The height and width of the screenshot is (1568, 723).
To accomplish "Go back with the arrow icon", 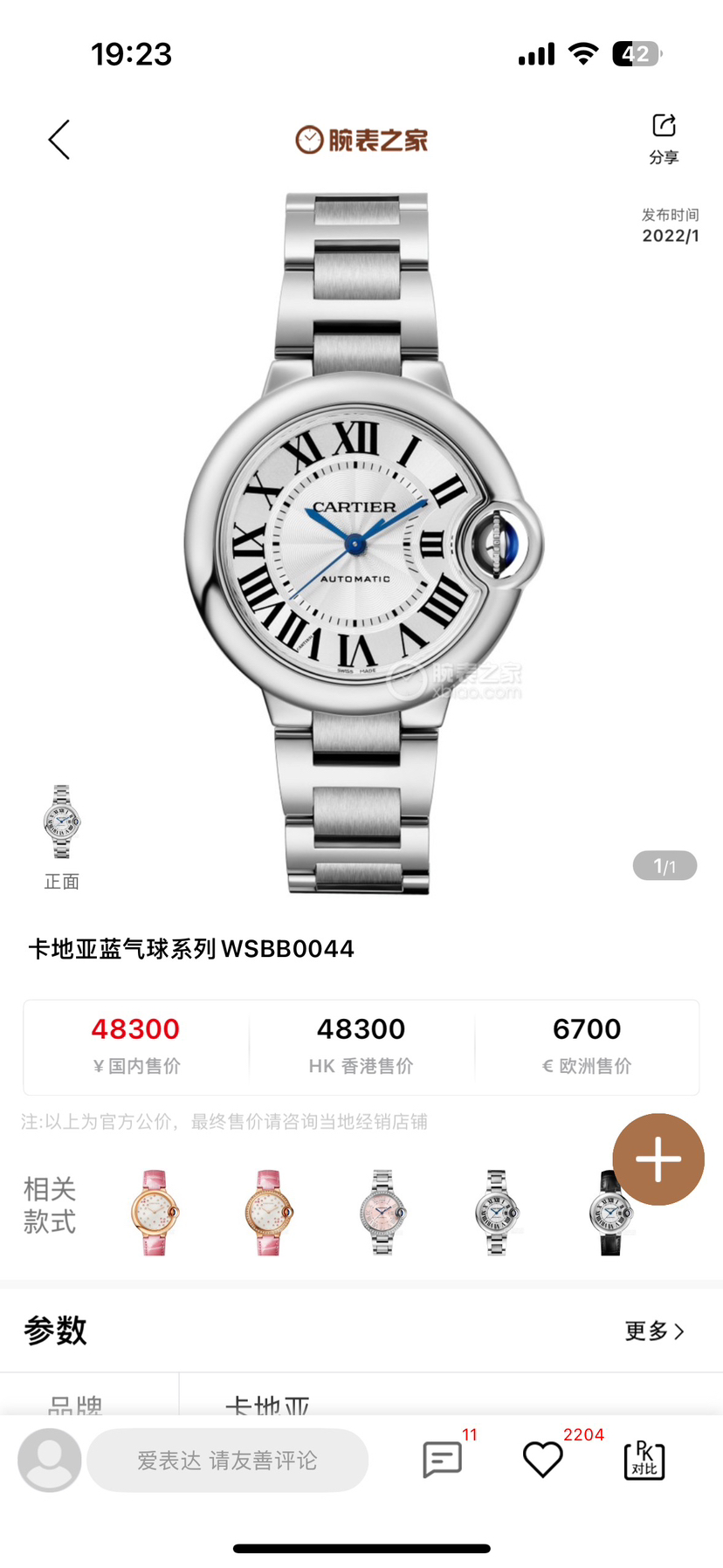I will [x=59, y=140].
